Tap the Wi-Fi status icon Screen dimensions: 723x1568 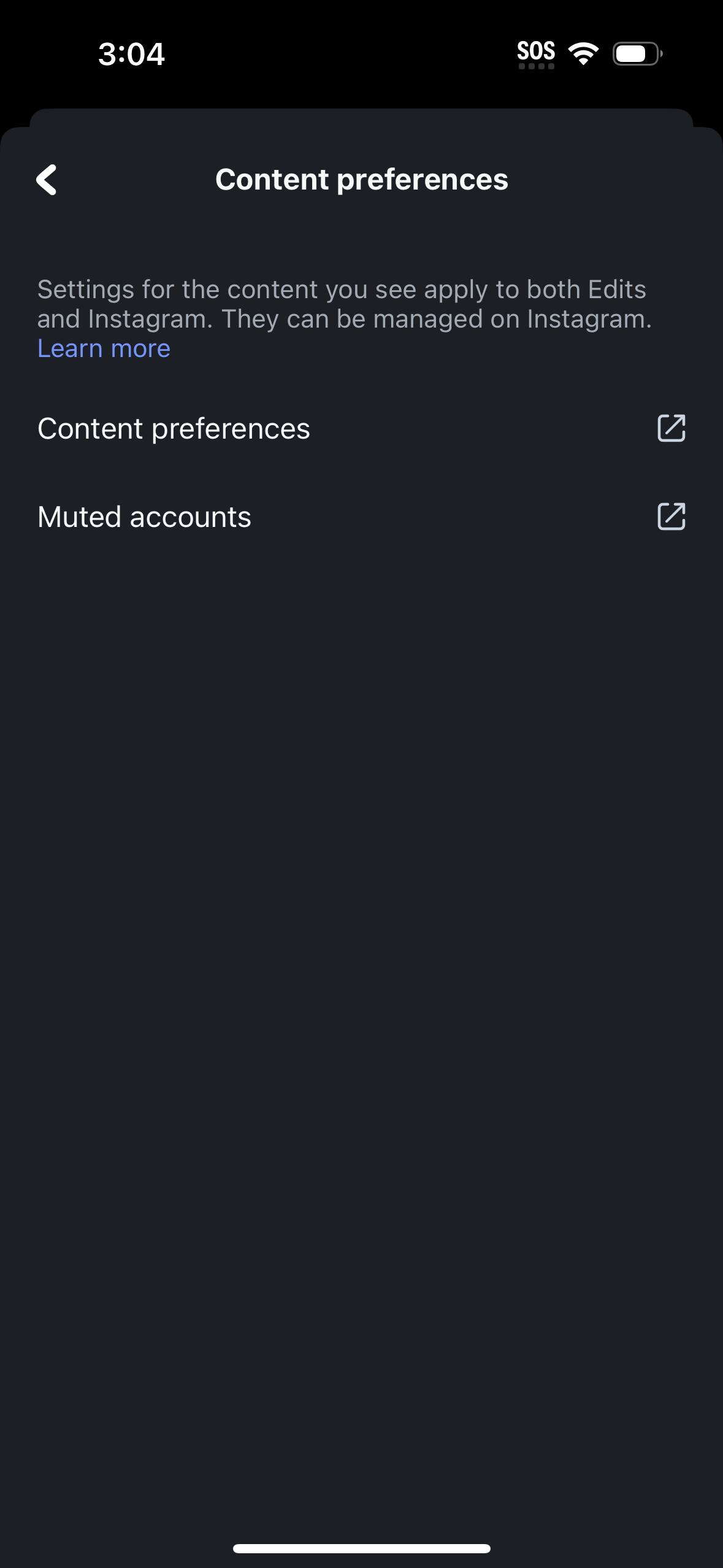pos(581,53)
